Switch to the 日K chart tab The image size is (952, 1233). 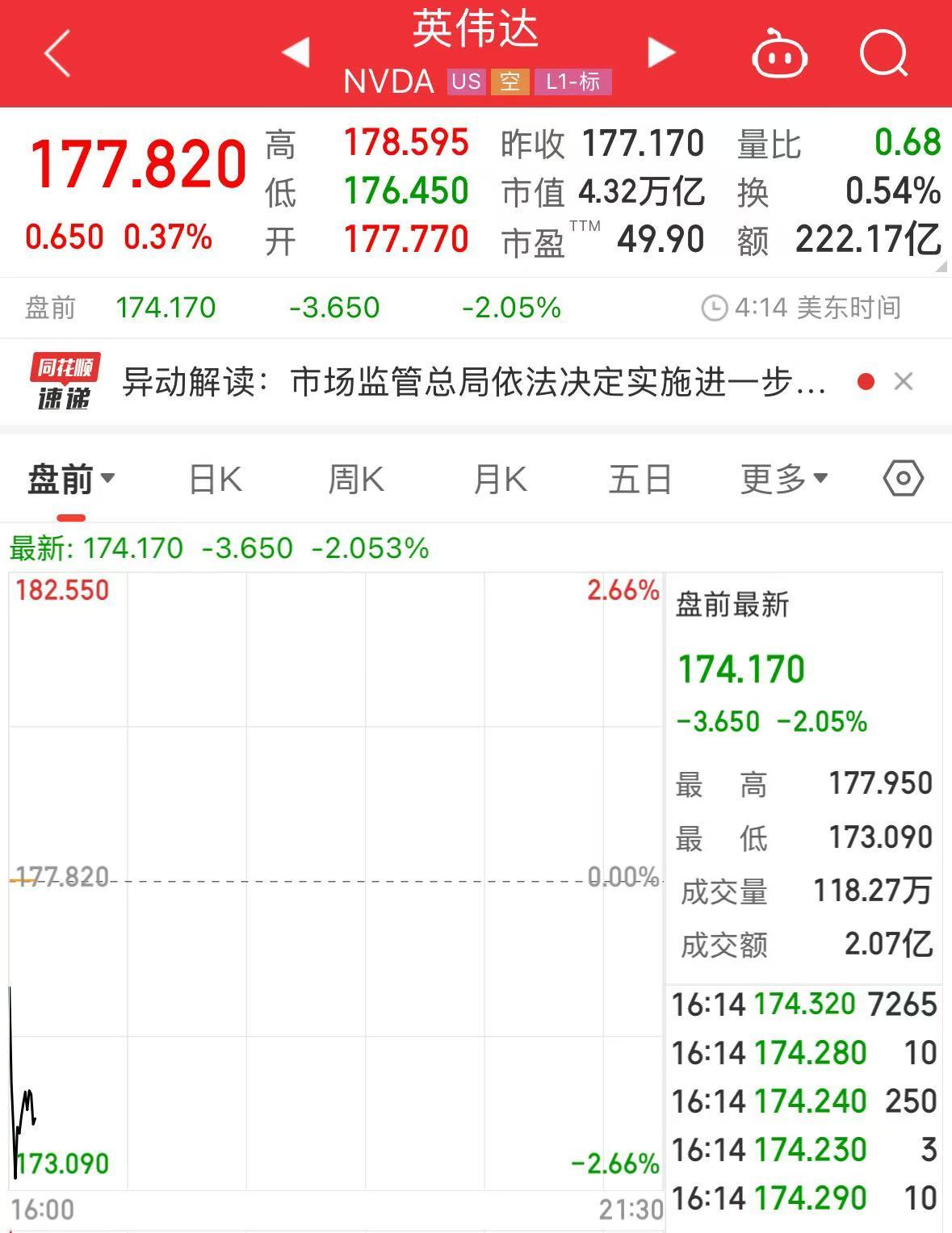pos(215,480)
